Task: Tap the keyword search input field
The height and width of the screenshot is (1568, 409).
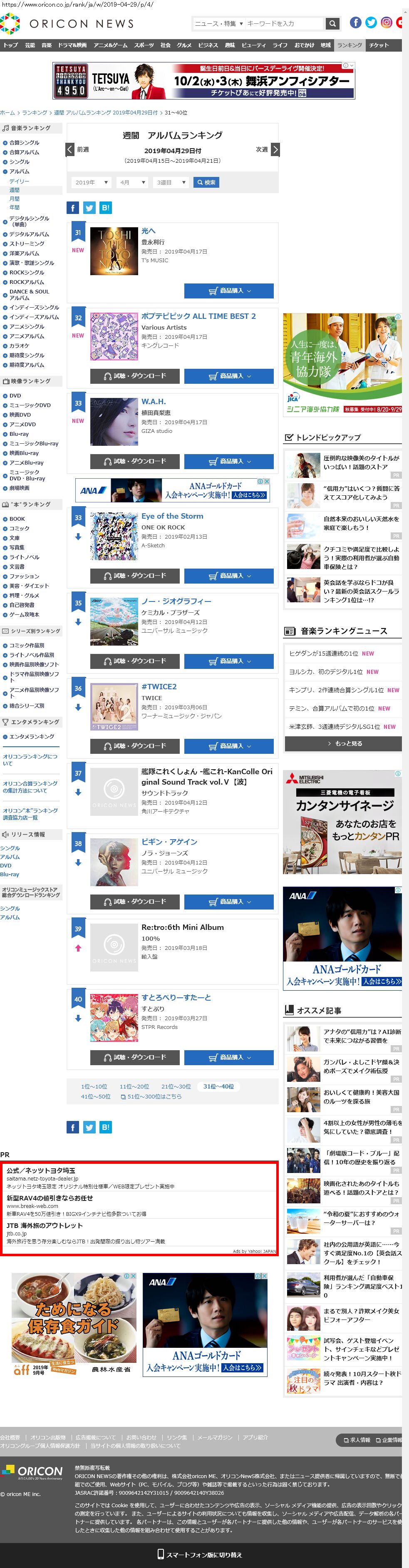Action: pyautogui.click(x=283, y=24)
